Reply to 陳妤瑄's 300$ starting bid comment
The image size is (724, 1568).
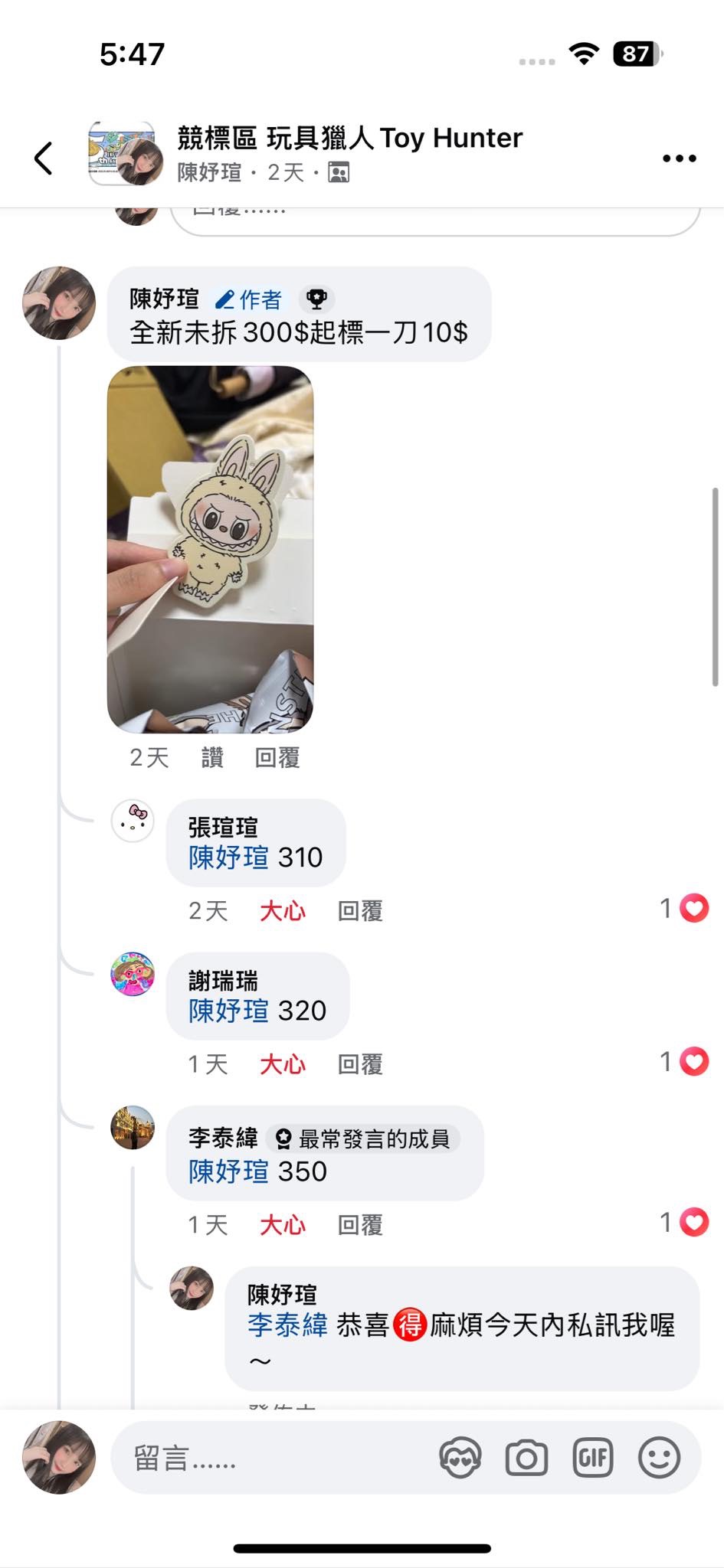point(277,758)
